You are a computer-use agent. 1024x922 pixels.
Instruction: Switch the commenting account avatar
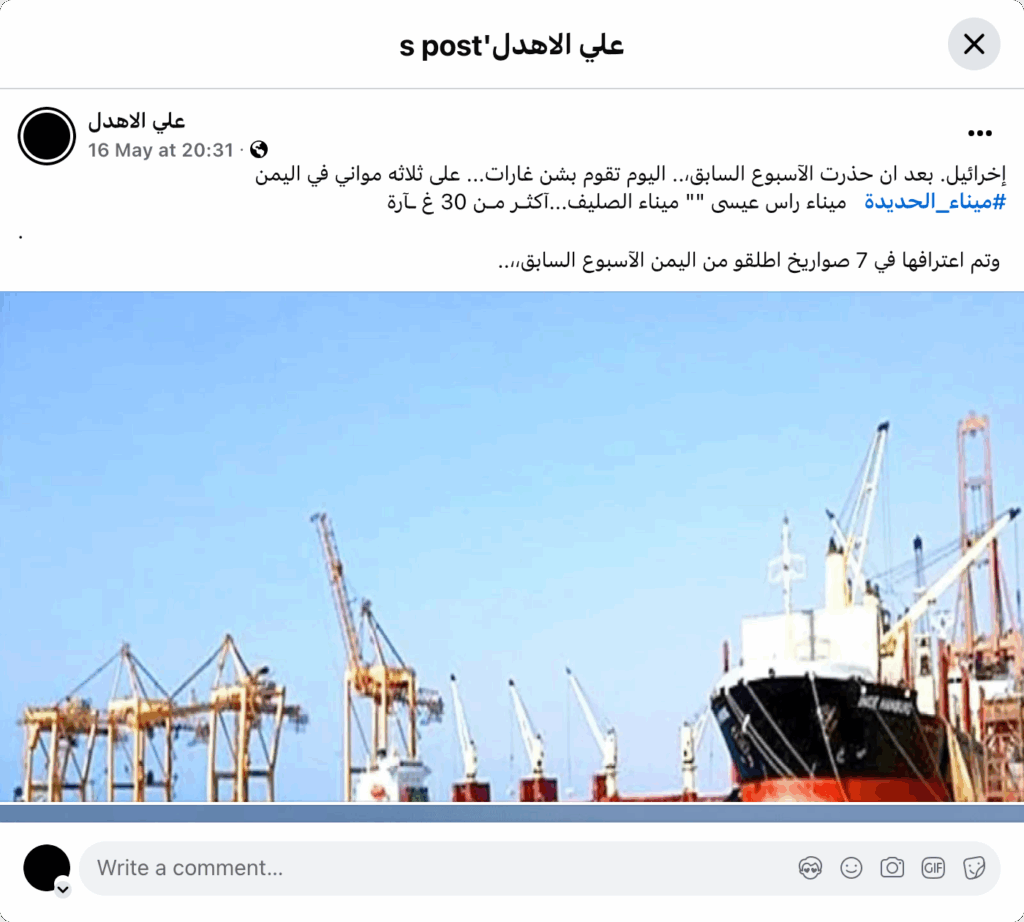pos(63,888)
